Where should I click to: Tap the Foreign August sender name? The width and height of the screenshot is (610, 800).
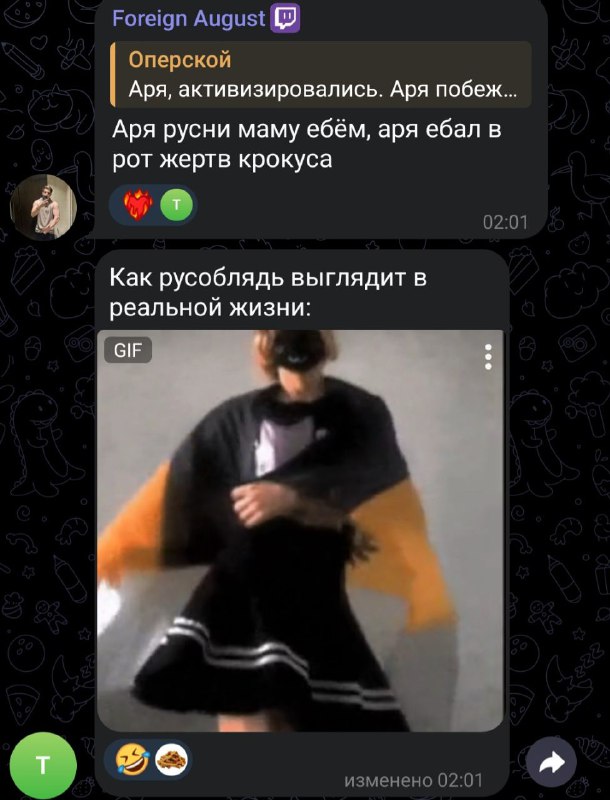[189, 18]
